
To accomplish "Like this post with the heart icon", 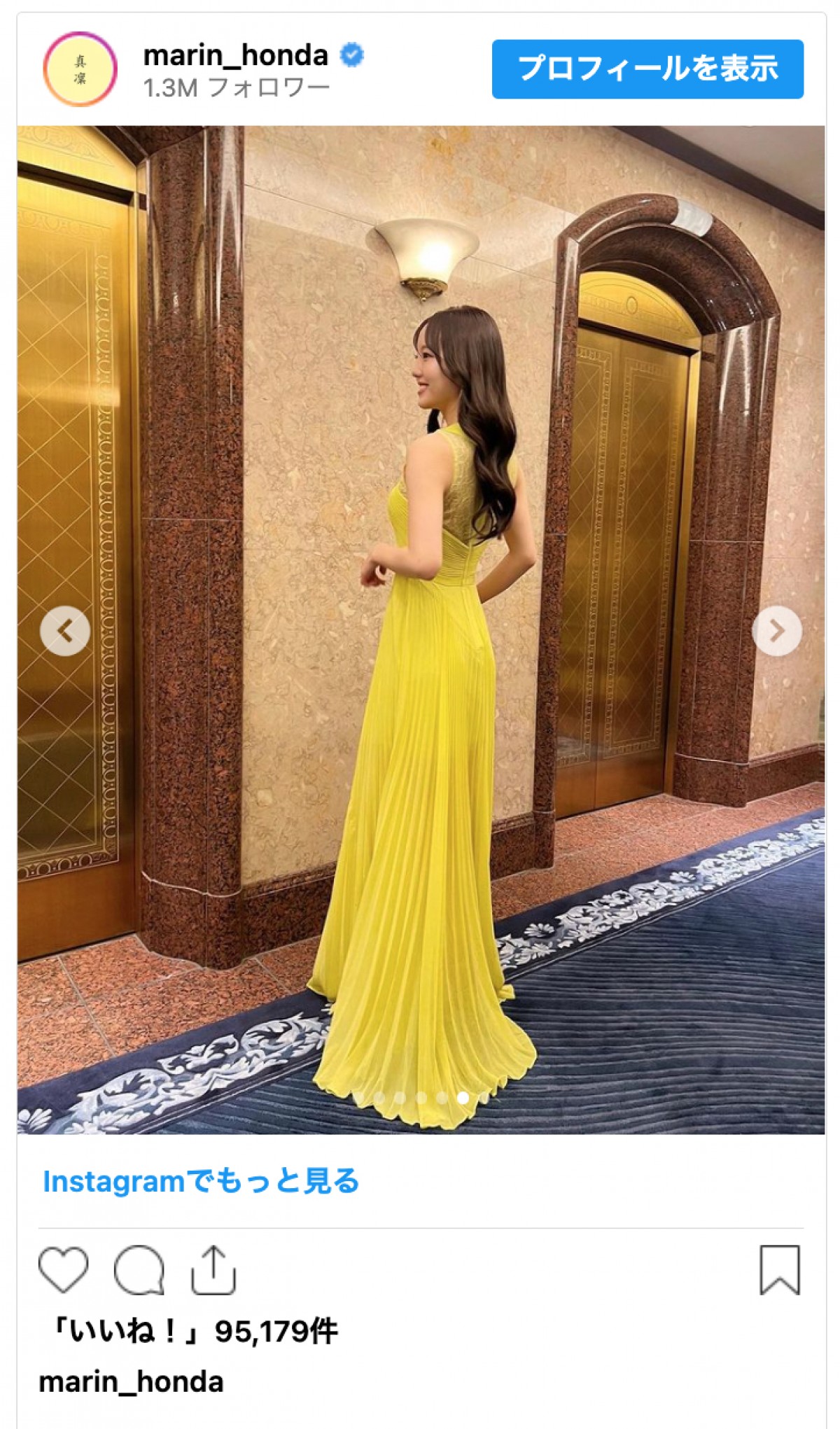I will point(63,1269).
